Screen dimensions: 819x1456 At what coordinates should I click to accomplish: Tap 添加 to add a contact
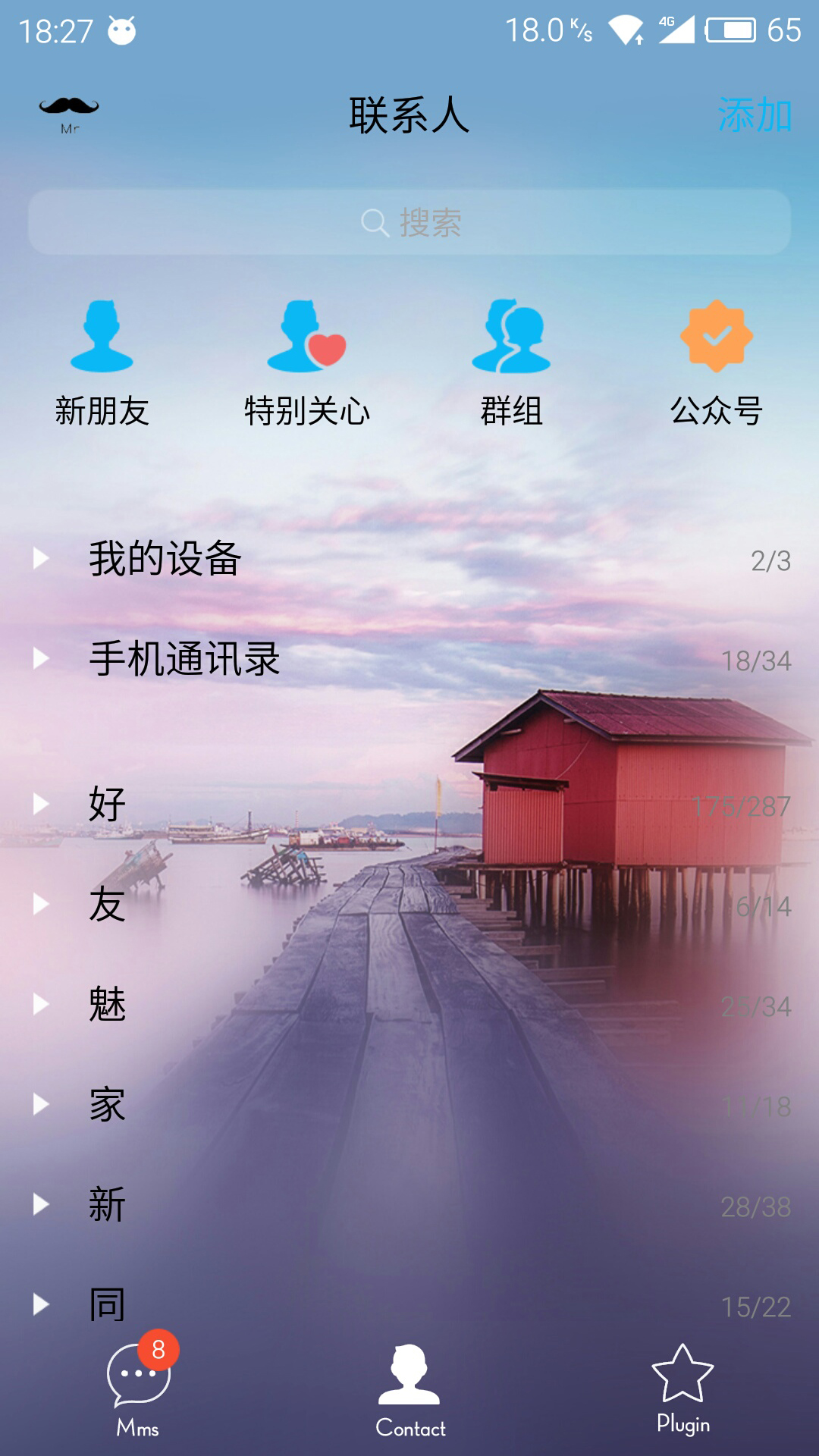(755, 115)
